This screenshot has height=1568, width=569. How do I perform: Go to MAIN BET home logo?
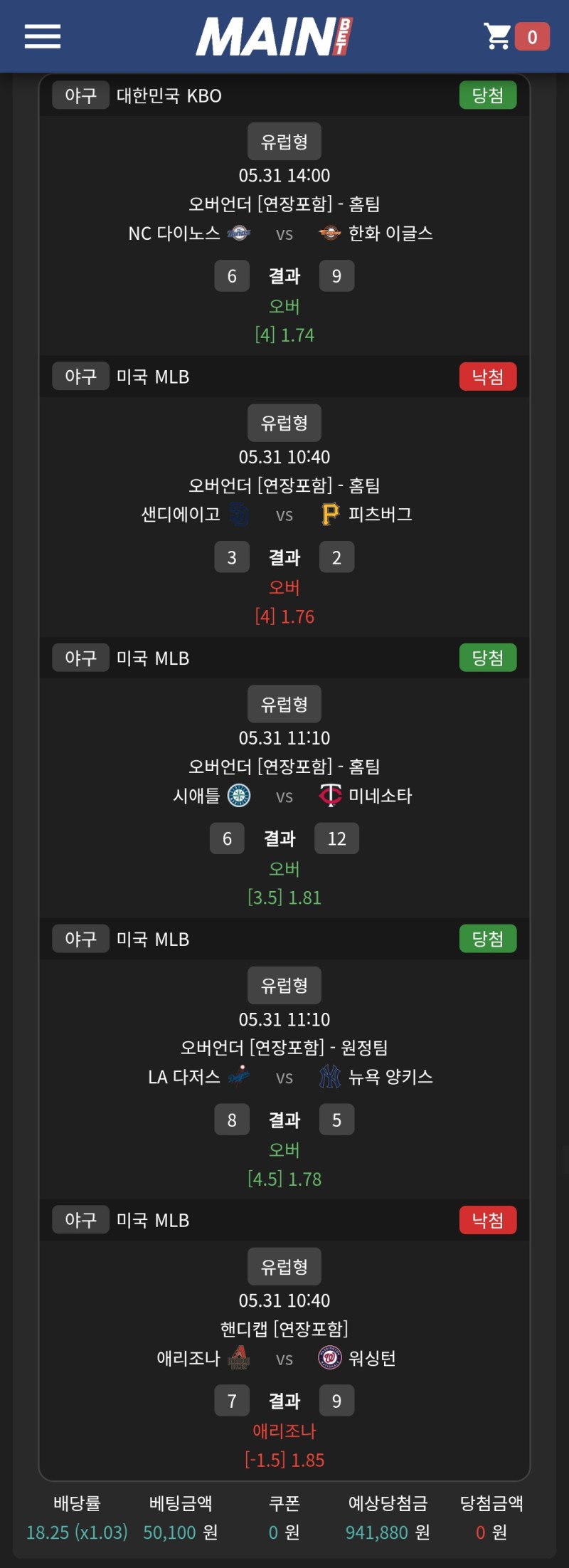pos(274,36)
